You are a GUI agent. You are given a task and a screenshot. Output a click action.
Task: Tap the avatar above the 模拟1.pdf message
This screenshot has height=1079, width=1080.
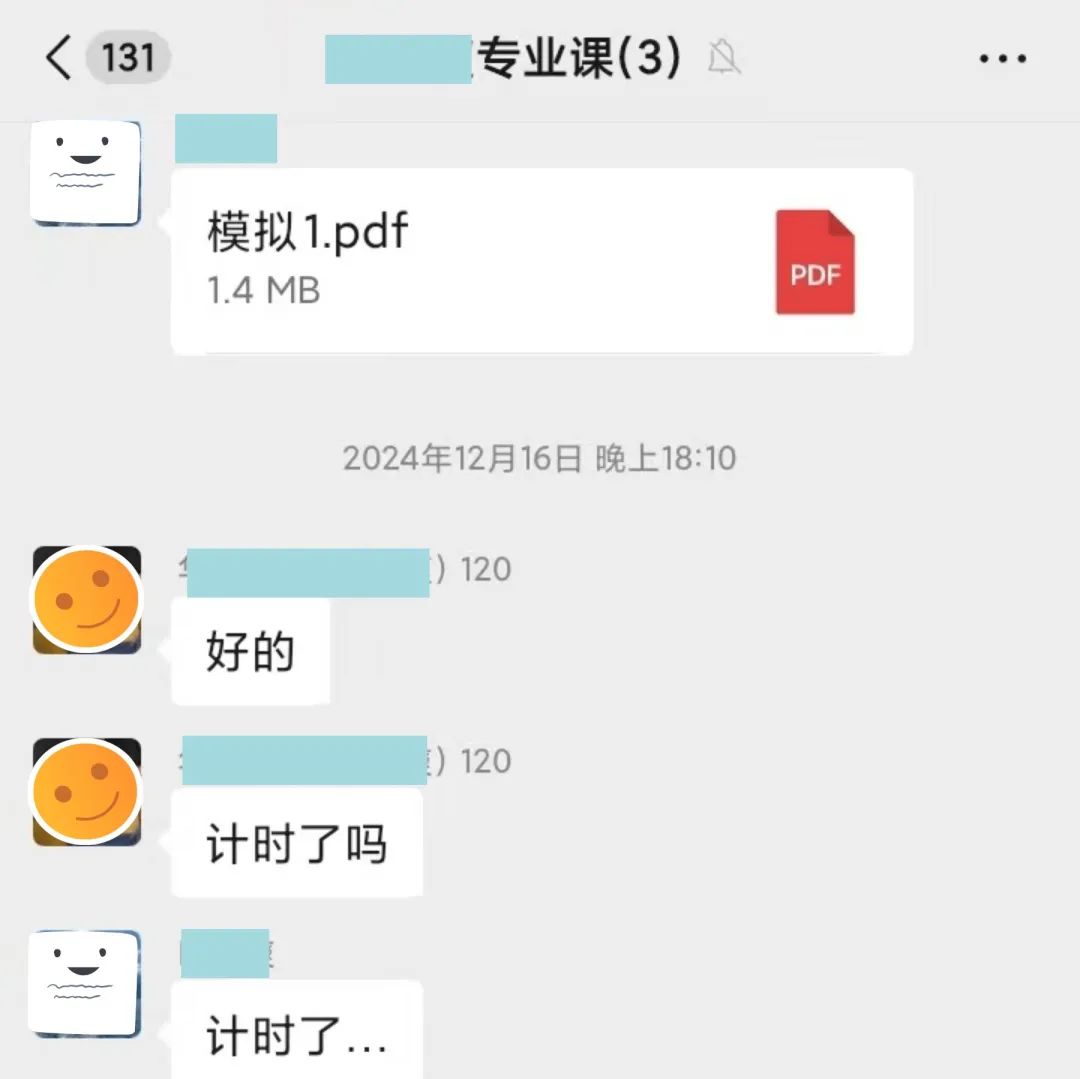click(86, 172)
